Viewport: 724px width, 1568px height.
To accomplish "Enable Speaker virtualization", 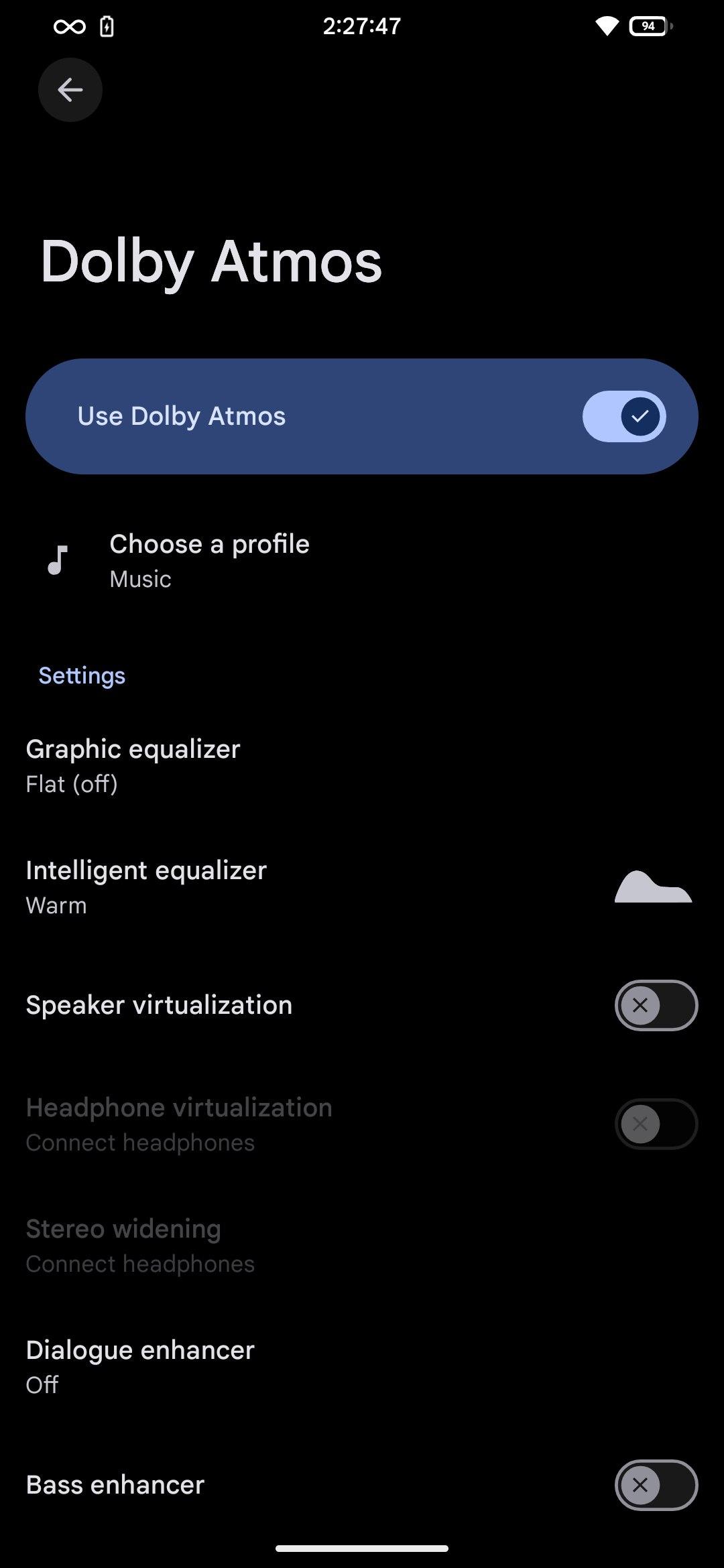I will [x=656, y=1005].
